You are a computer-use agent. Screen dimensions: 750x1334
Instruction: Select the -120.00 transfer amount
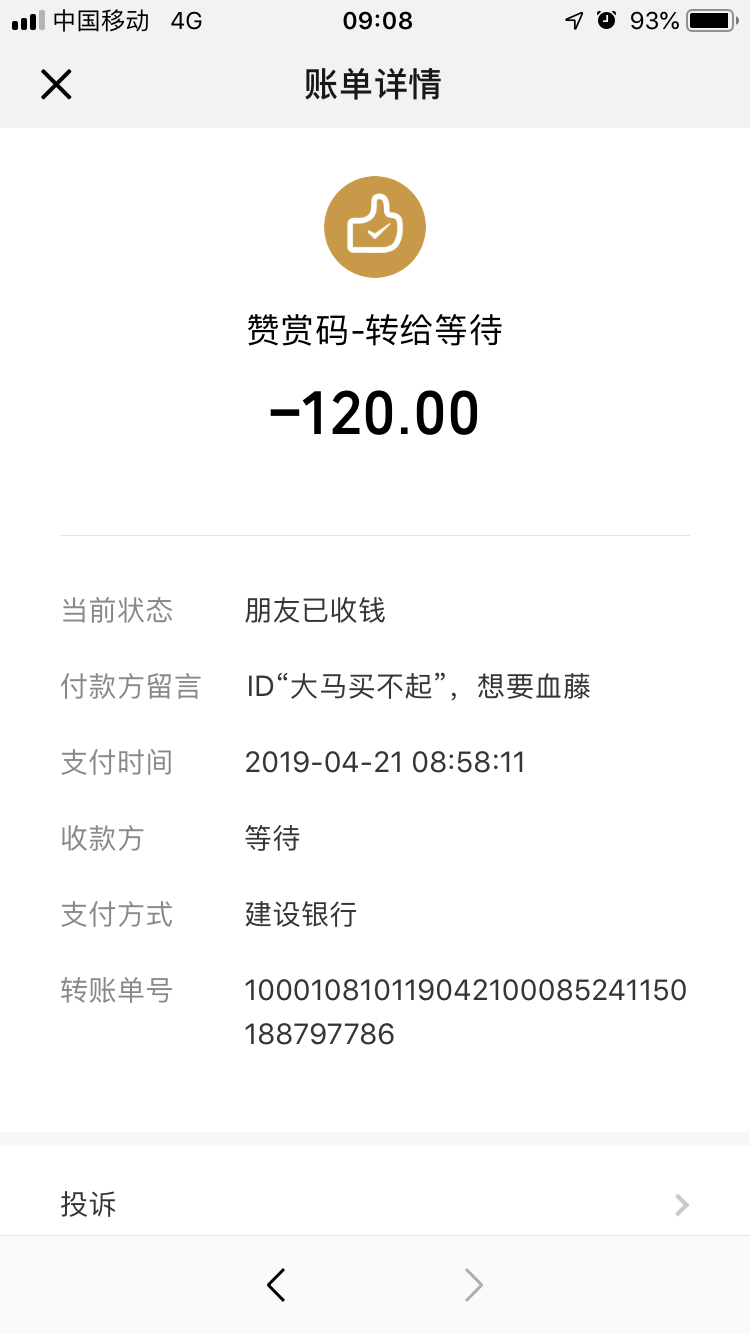coord(375,410)
